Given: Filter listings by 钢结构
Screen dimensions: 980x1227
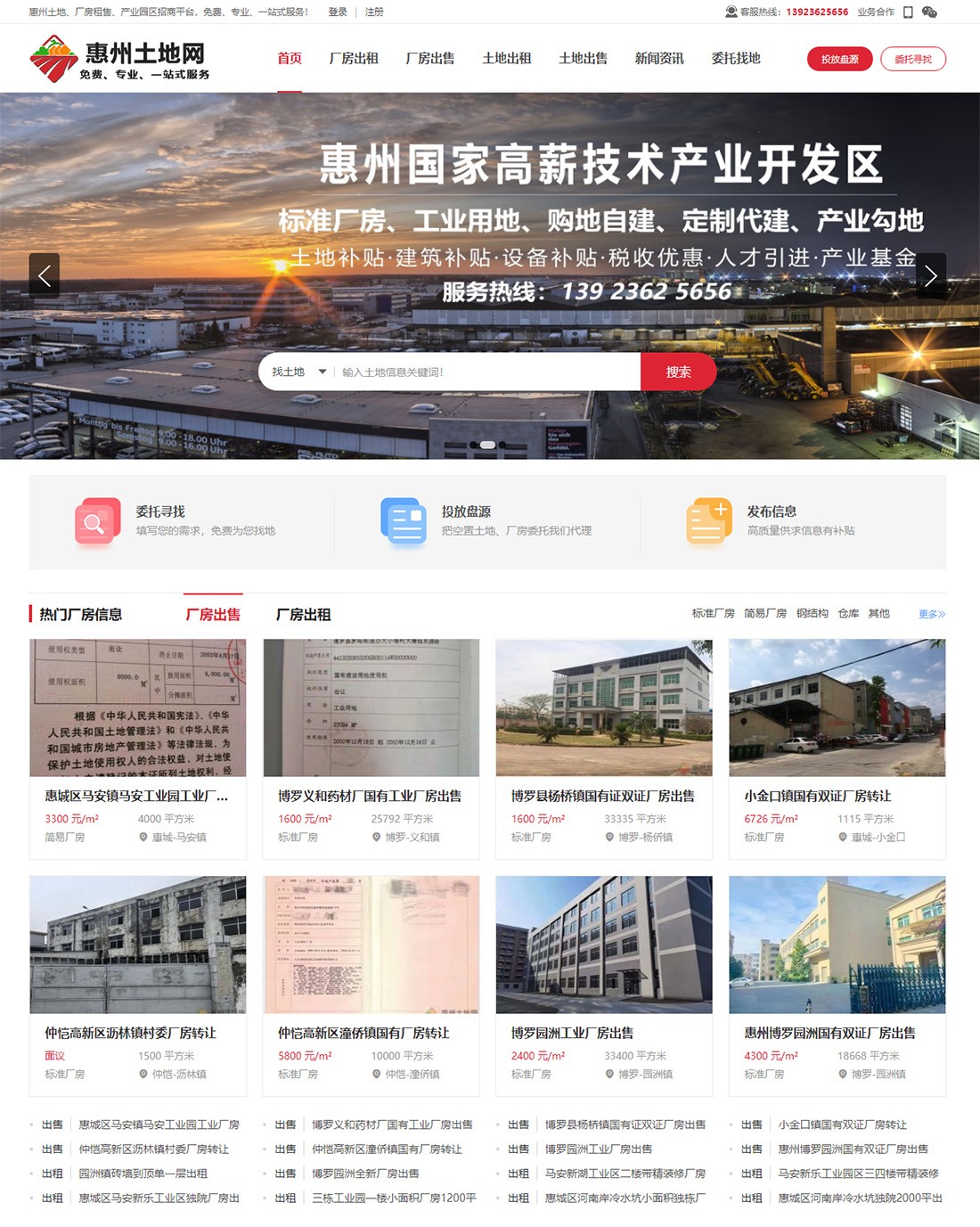Looking at the screenshot, I should point(812,614).
